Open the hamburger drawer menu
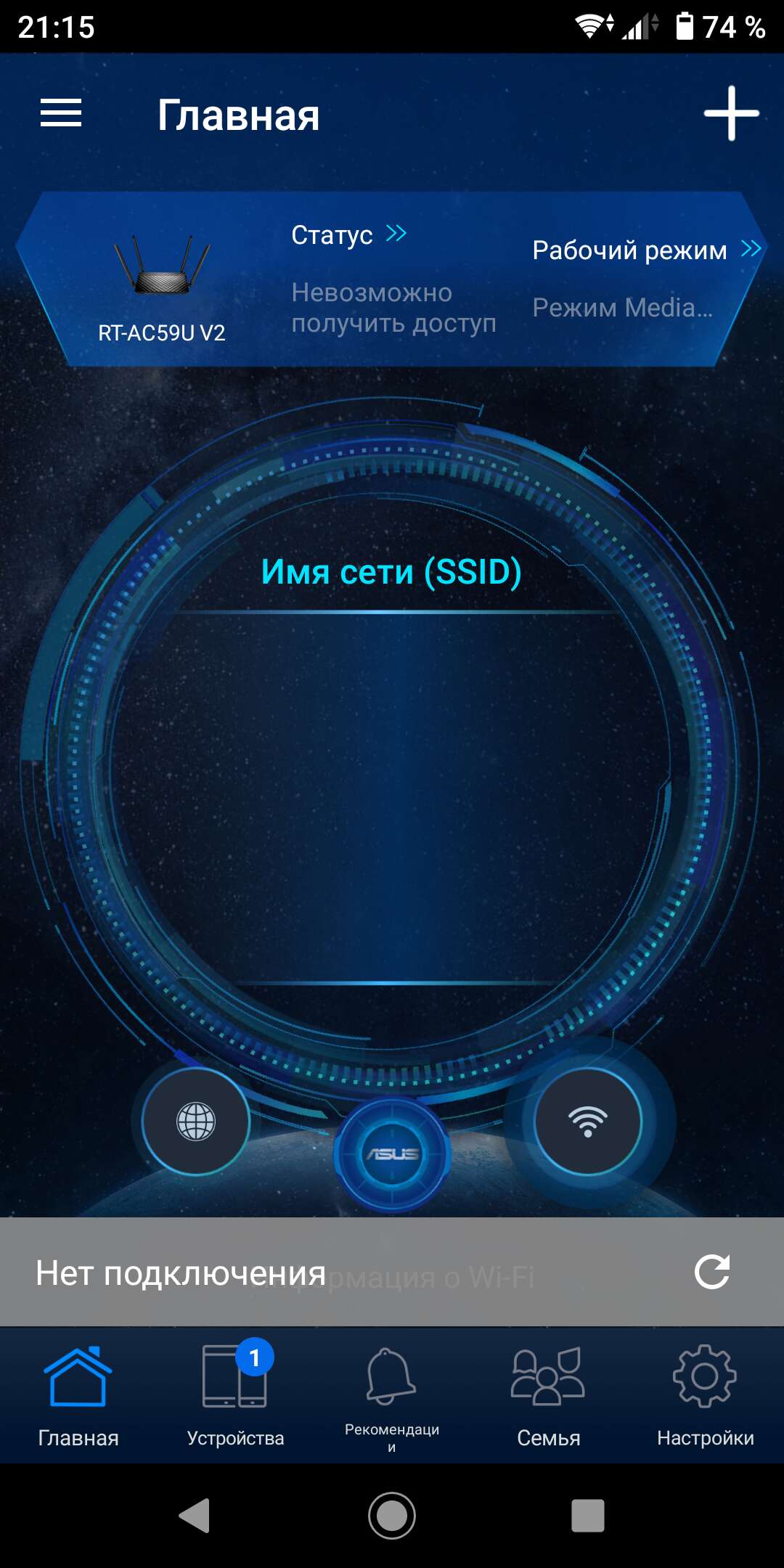Screen dimensions: 784x1568 [x=61, y=113]
